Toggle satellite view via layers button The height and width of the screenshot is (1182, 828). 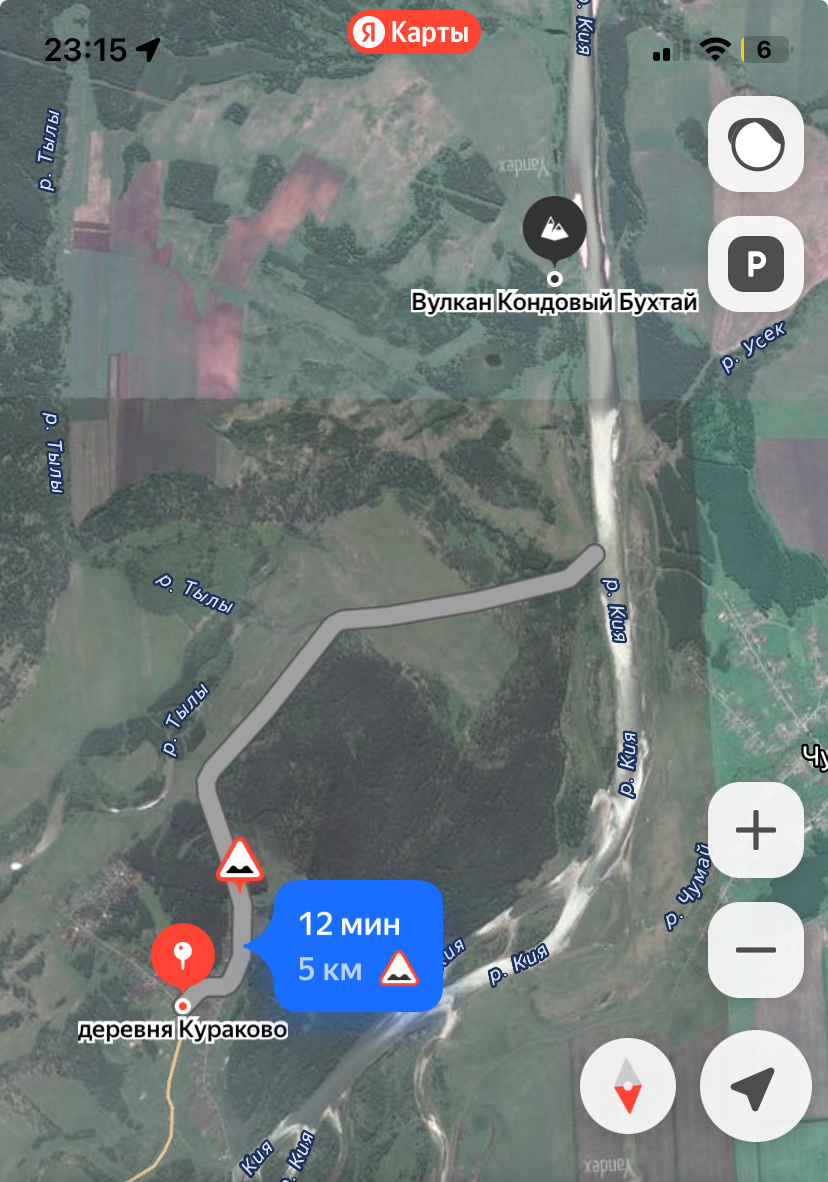point(755,144)
